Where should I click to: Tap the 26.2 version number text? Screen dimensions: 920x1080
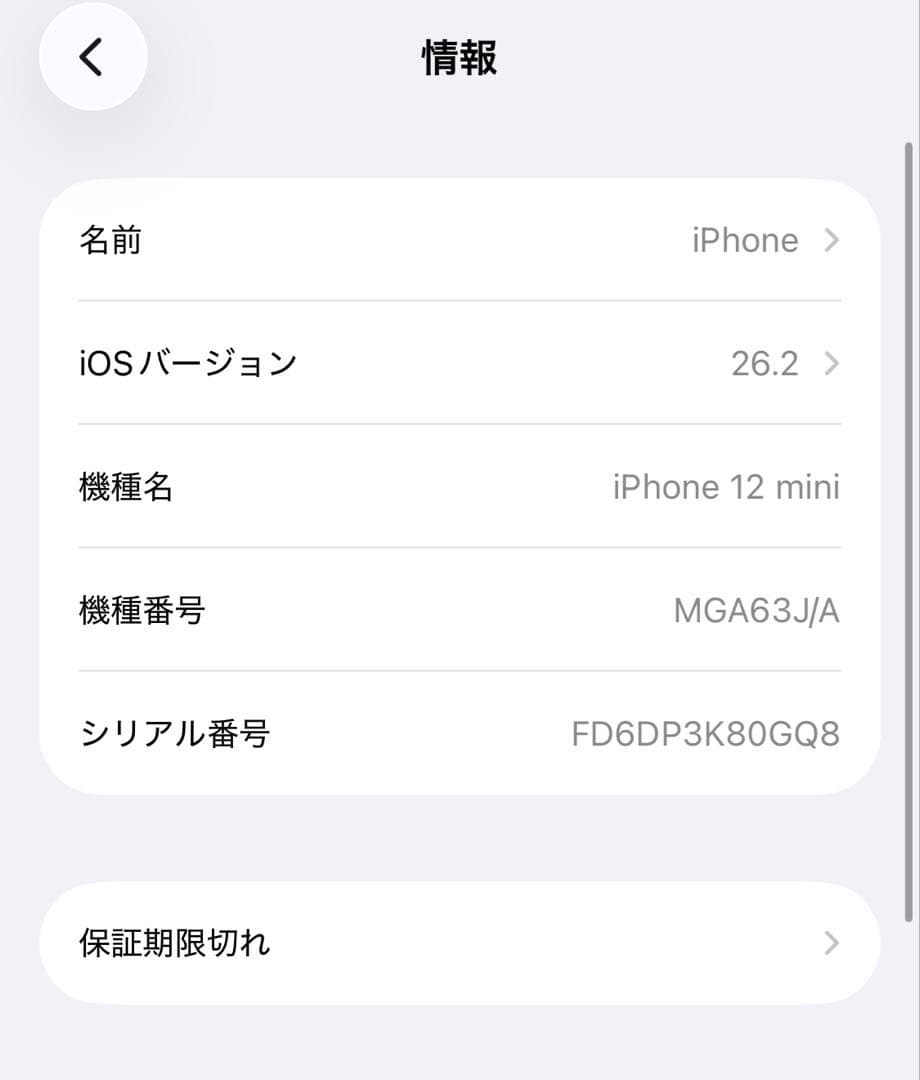coord(766,364)
